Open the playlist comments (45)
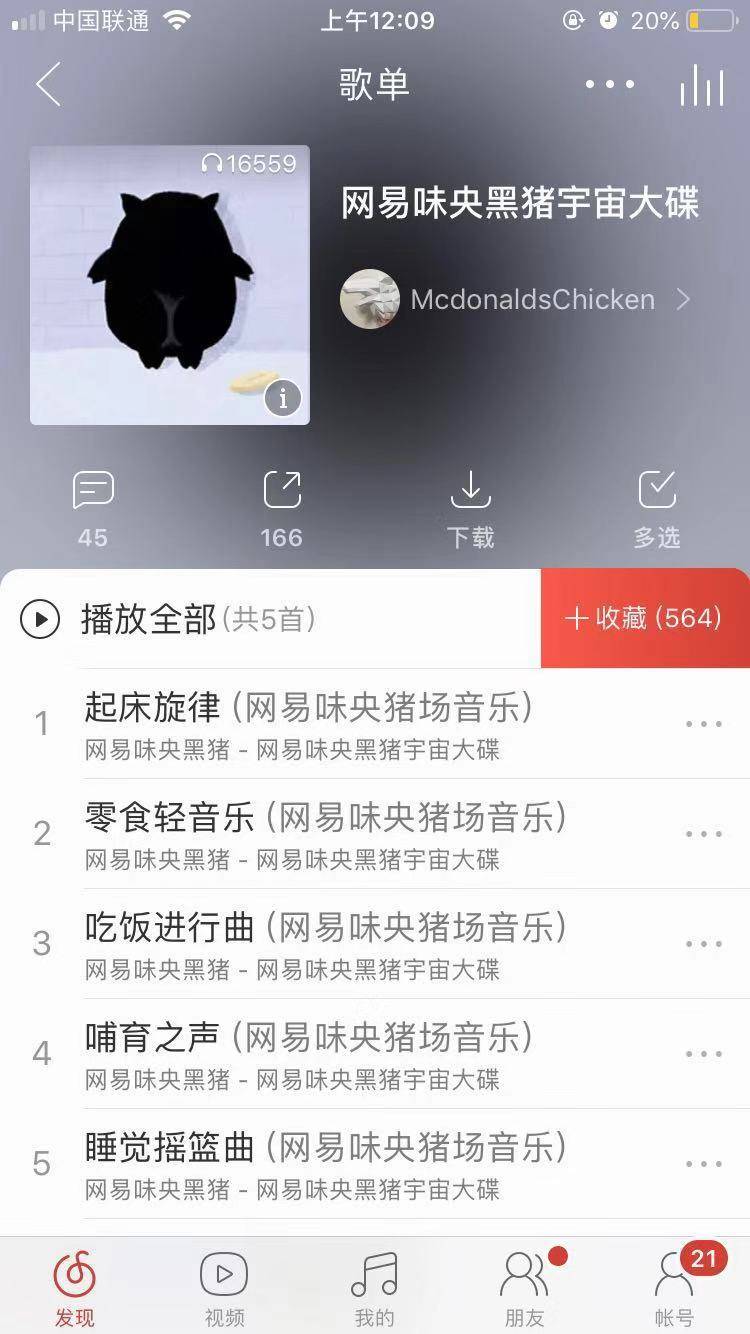Screen dimensions: 750x1334 coord(93,508)
